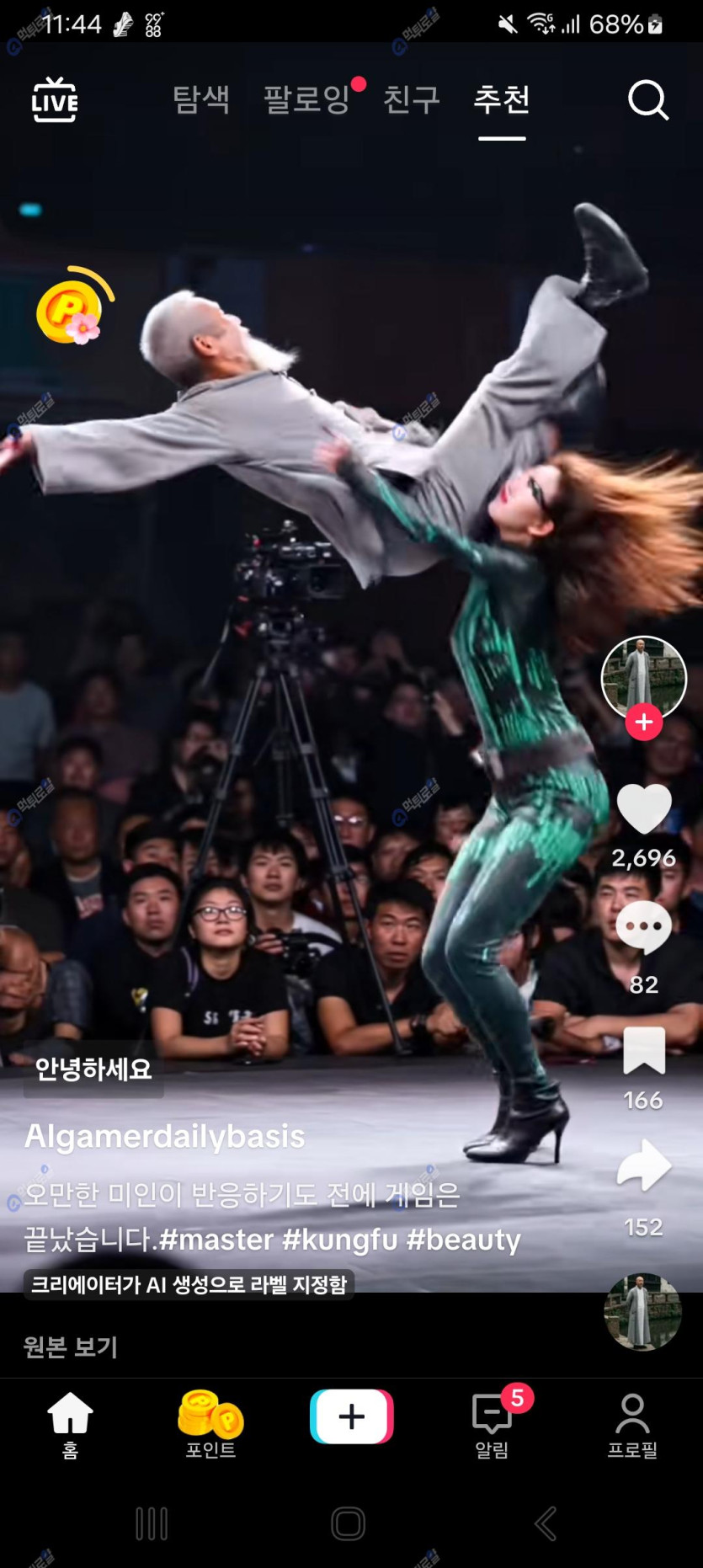Screen dimensions: 703x1568
Task: Share this video with the arrow
Action: pos(644,1166)
